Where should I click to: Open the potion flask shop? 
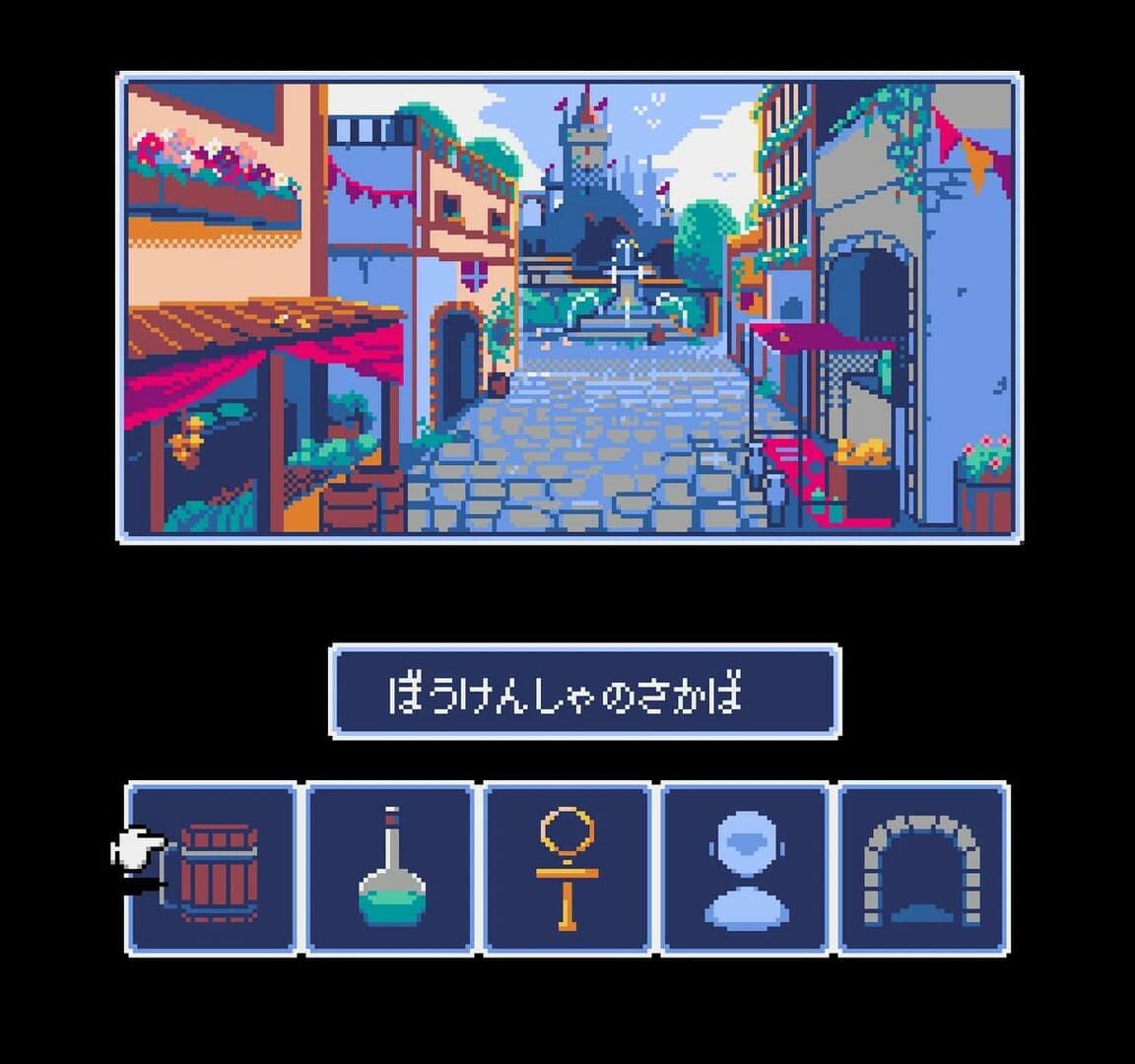tap(391, 870)
